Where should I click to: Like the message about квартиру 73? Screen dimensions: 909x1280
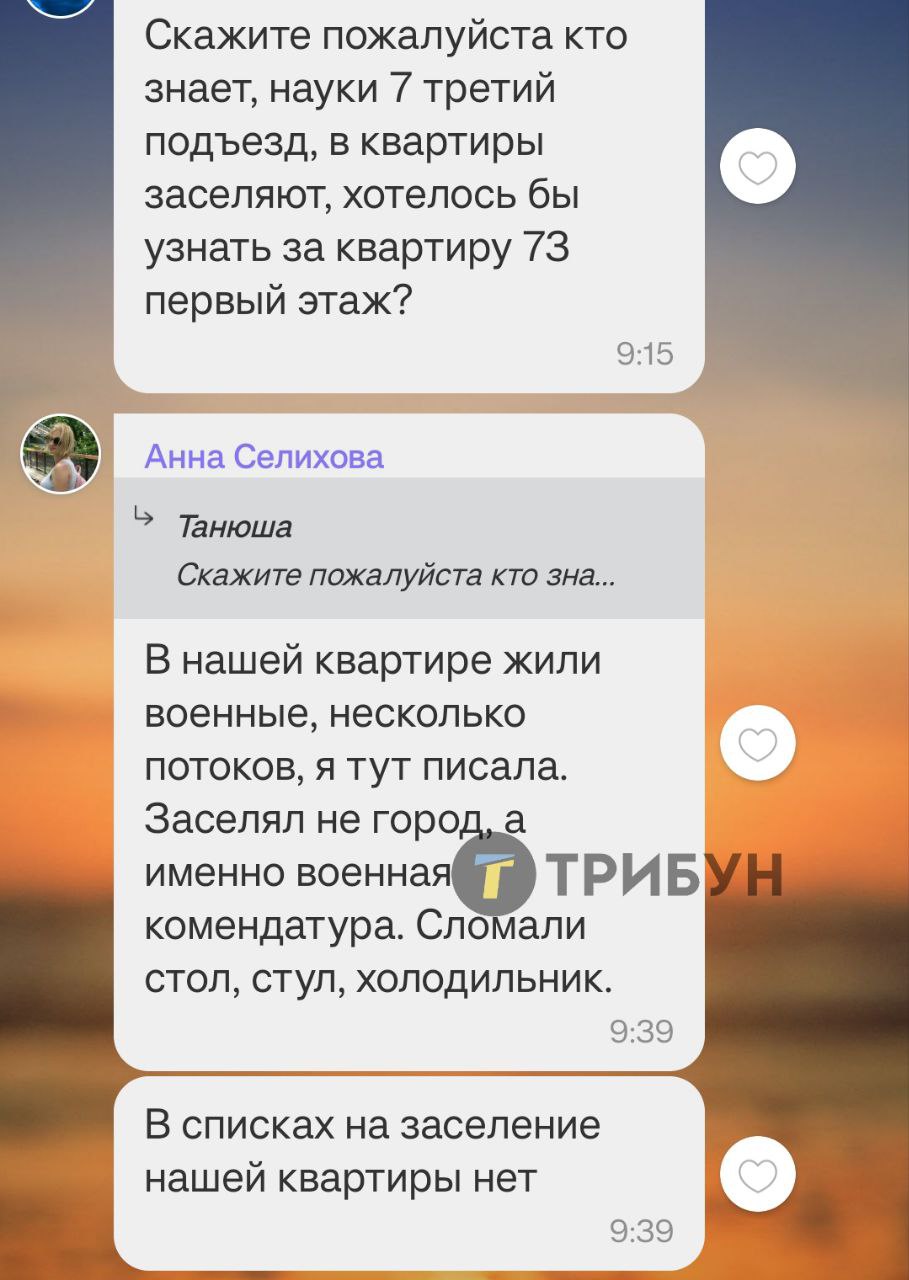click(x=757, y=166)
